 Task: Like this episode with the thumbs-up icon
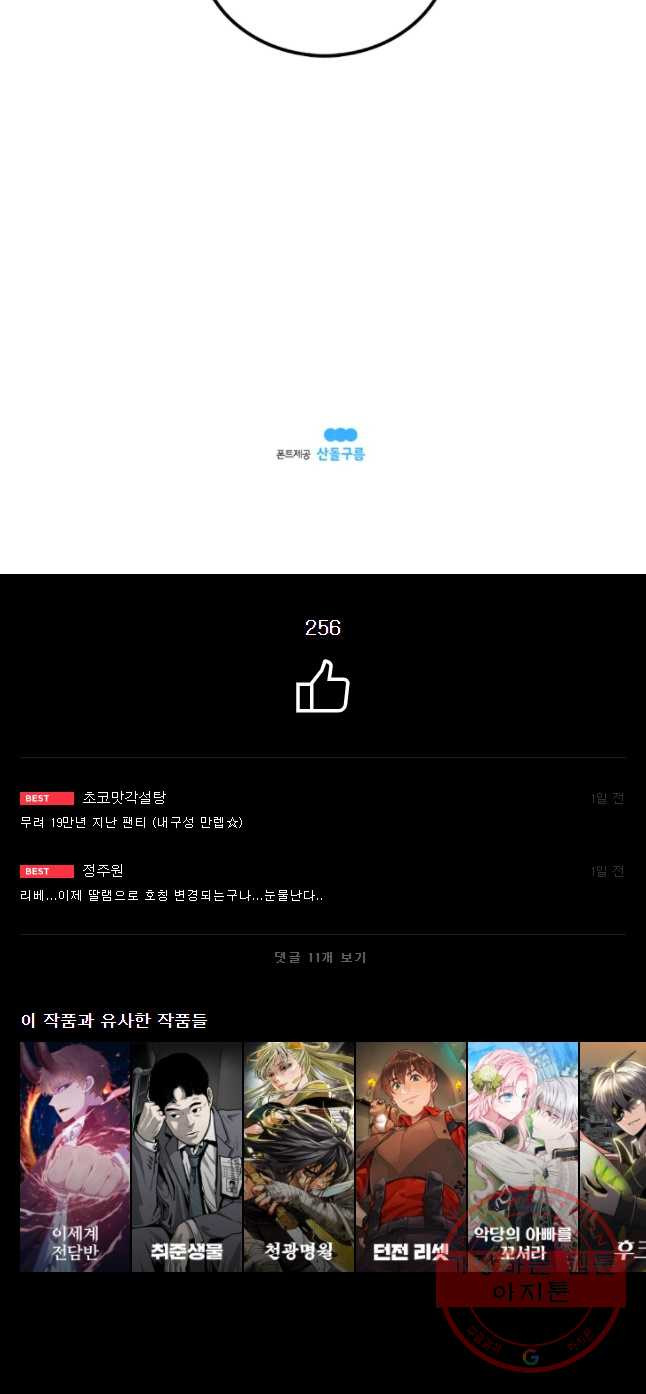tap(322, 687)
